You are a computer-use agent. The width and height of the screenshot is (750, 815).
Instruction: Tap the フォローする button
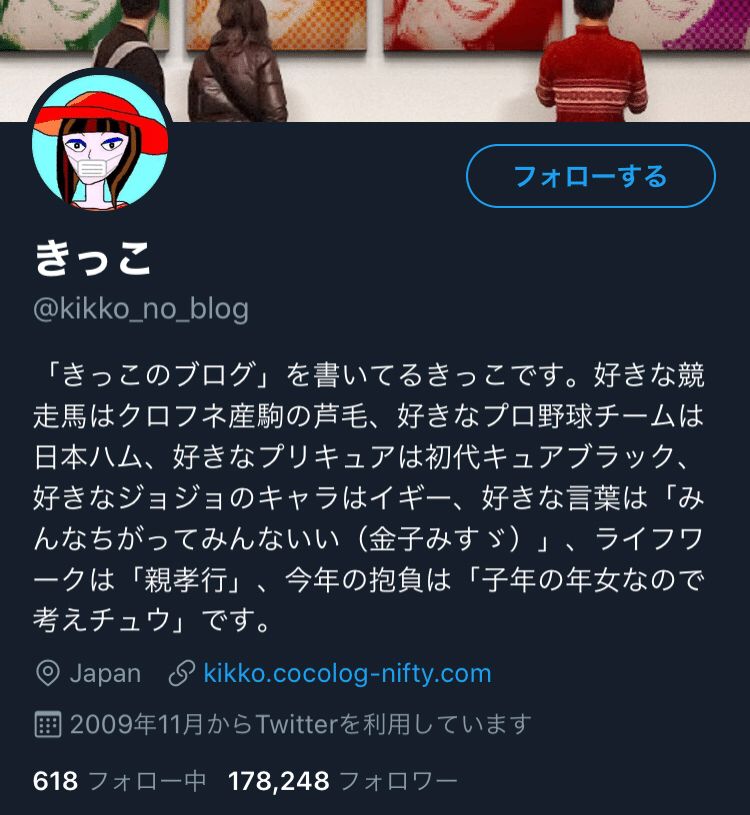[x=590, y=177]
